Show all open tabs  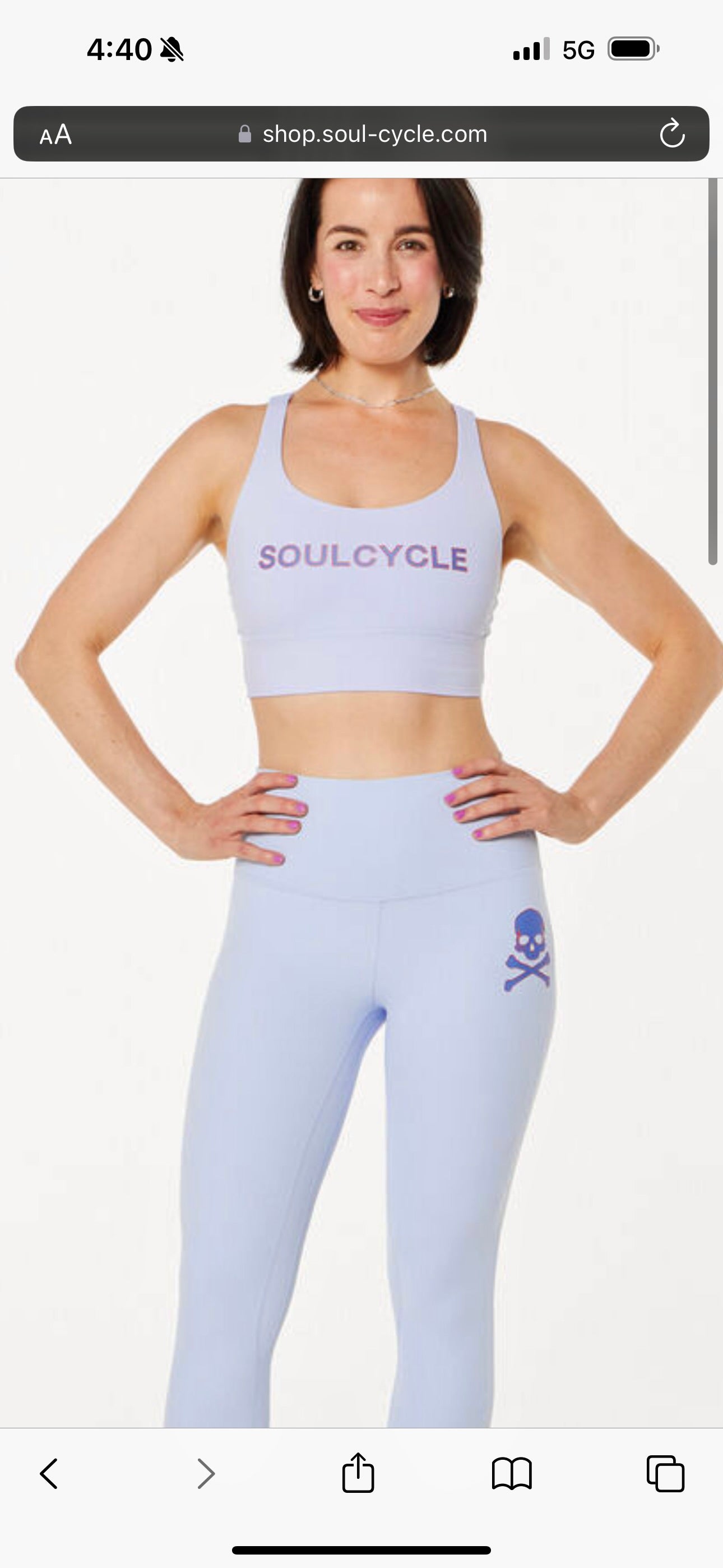pyautogui.click(x=665, y=1474)
